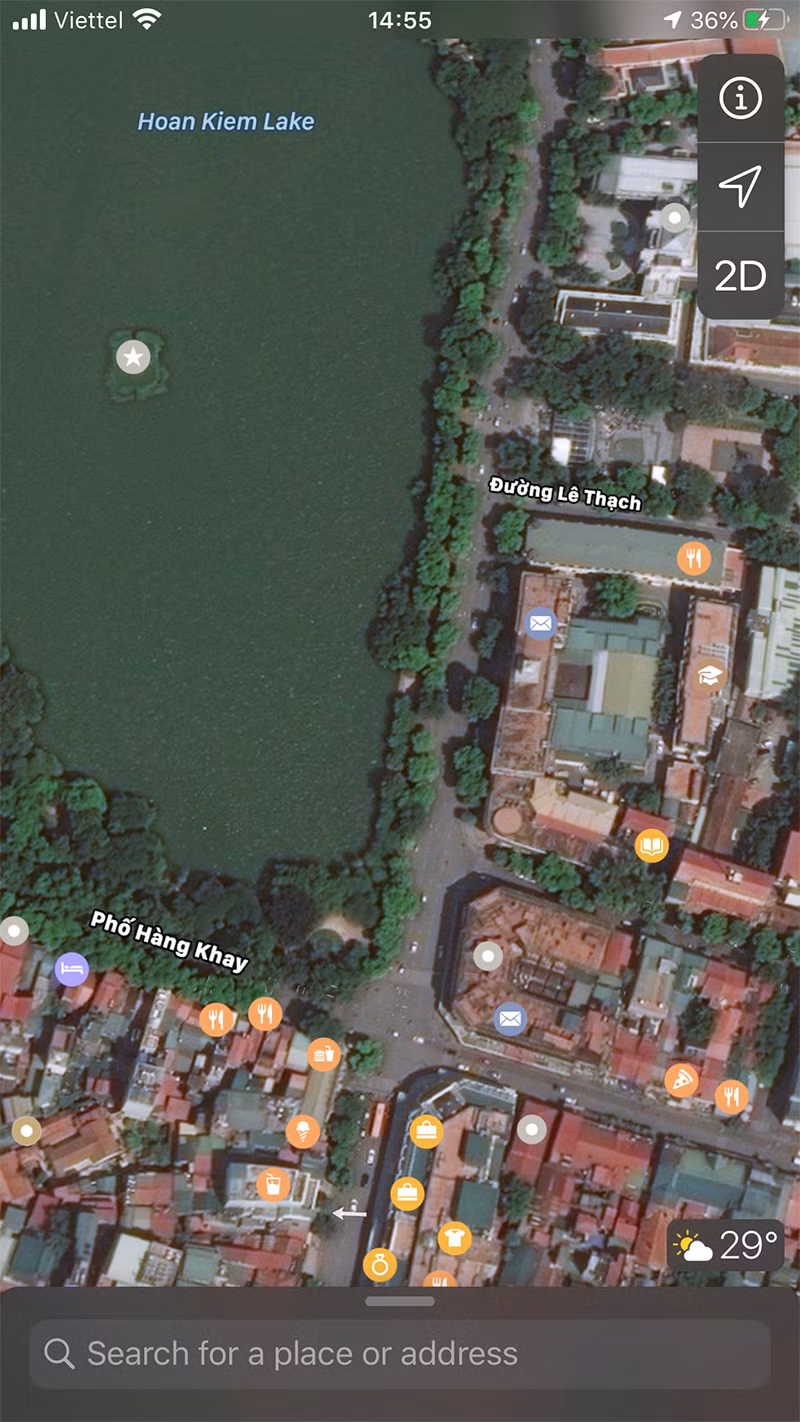Tap the search bar for a place or address

400,1354
